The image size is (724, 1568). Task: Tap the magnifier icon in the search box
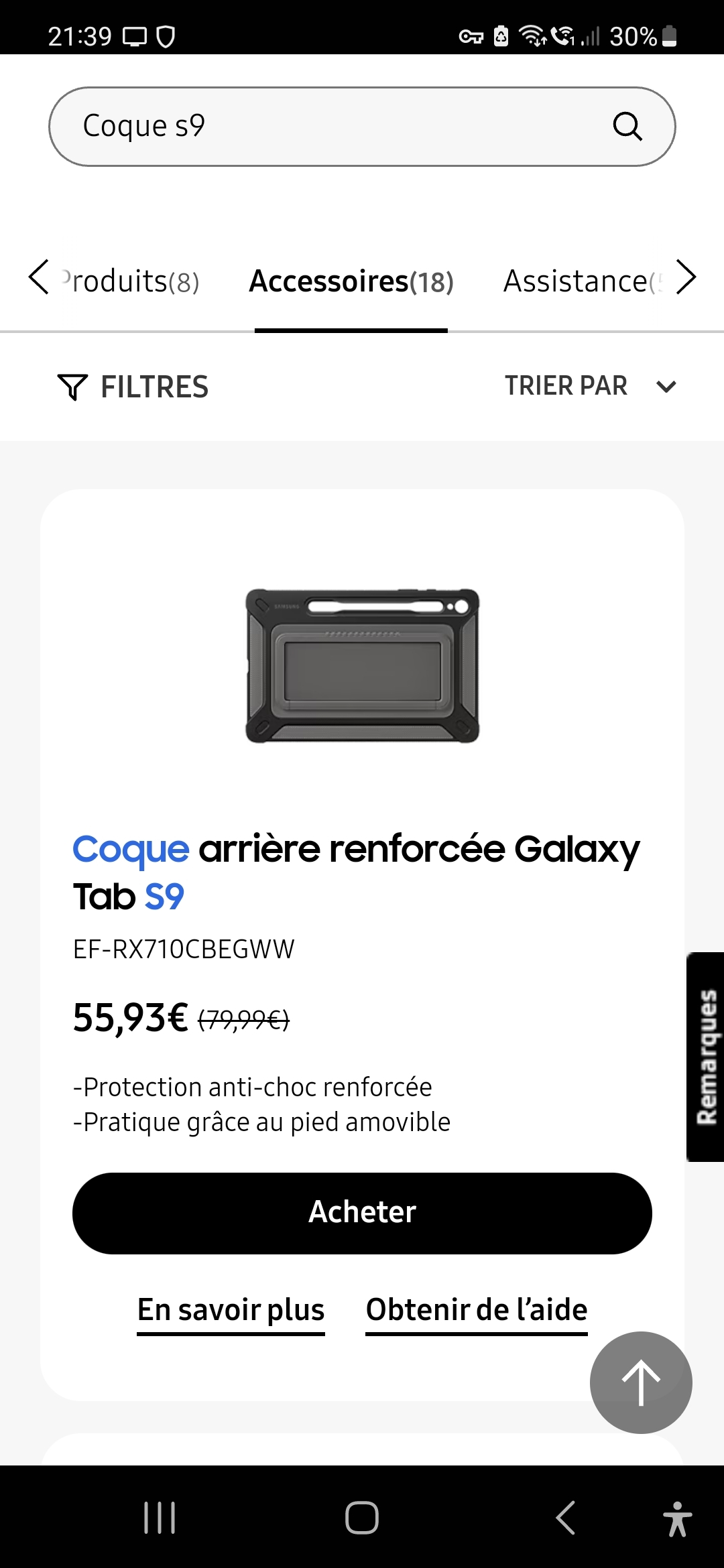coord(627,126)
